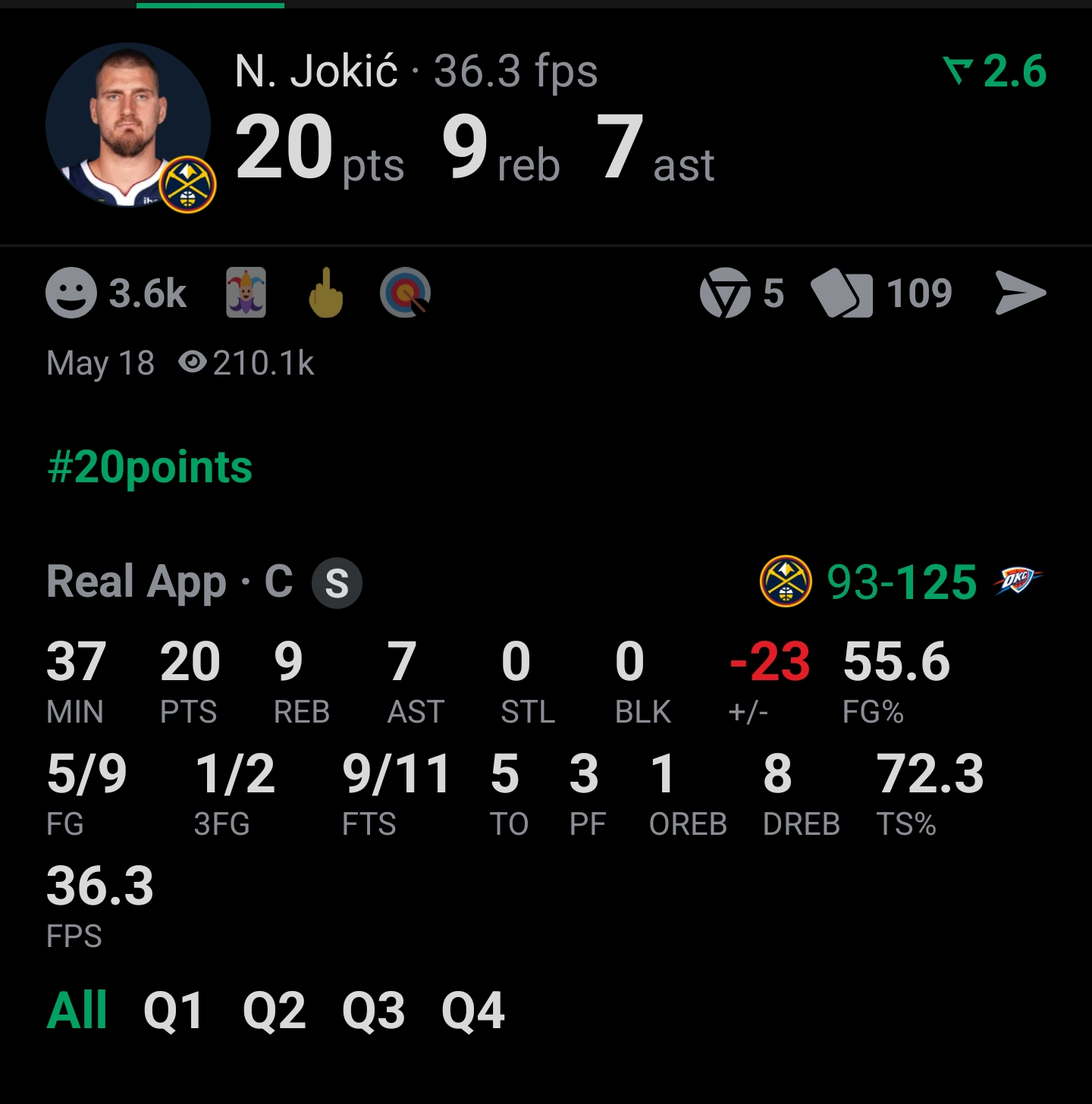1092x1104 pixels.
Task: Tap the cards icon showing 109
Action: 842,293
